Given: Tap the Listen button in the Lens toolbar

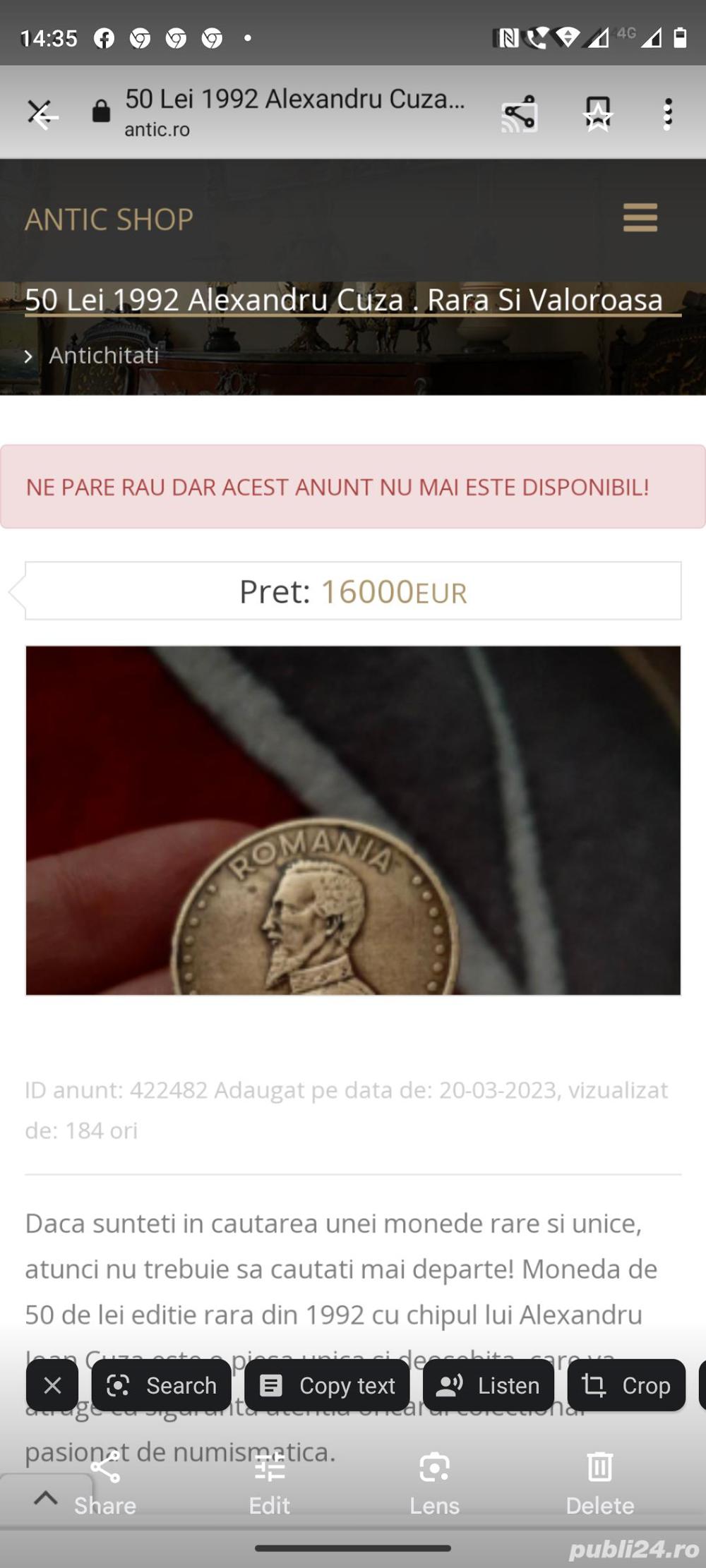Looking at the screenshot, I should click(x=489, y=1385).
